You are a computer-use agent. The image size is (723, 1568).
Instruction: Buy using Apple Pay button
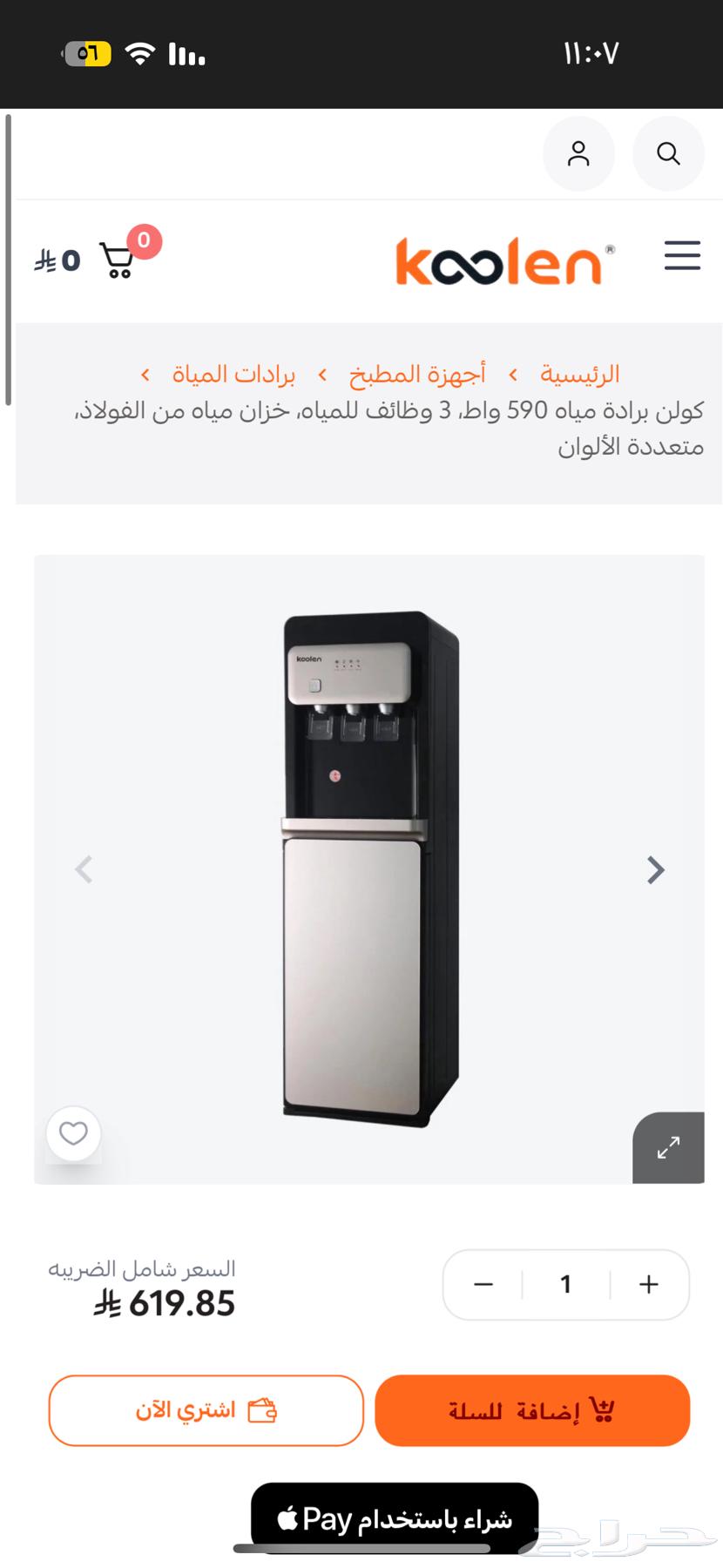point(395,1519)
